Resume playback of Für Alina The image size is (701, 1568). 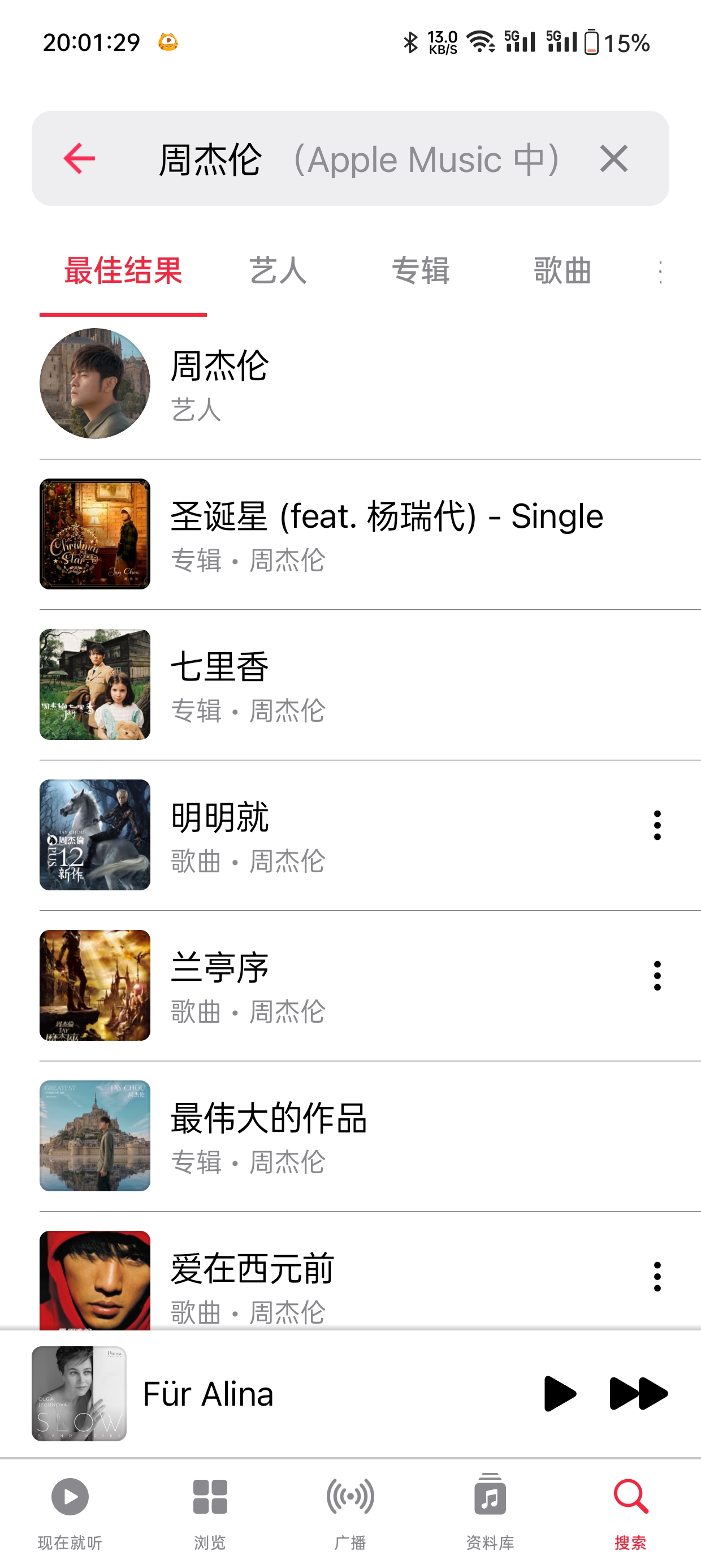pyautogui.click(x=559, y=1393)
